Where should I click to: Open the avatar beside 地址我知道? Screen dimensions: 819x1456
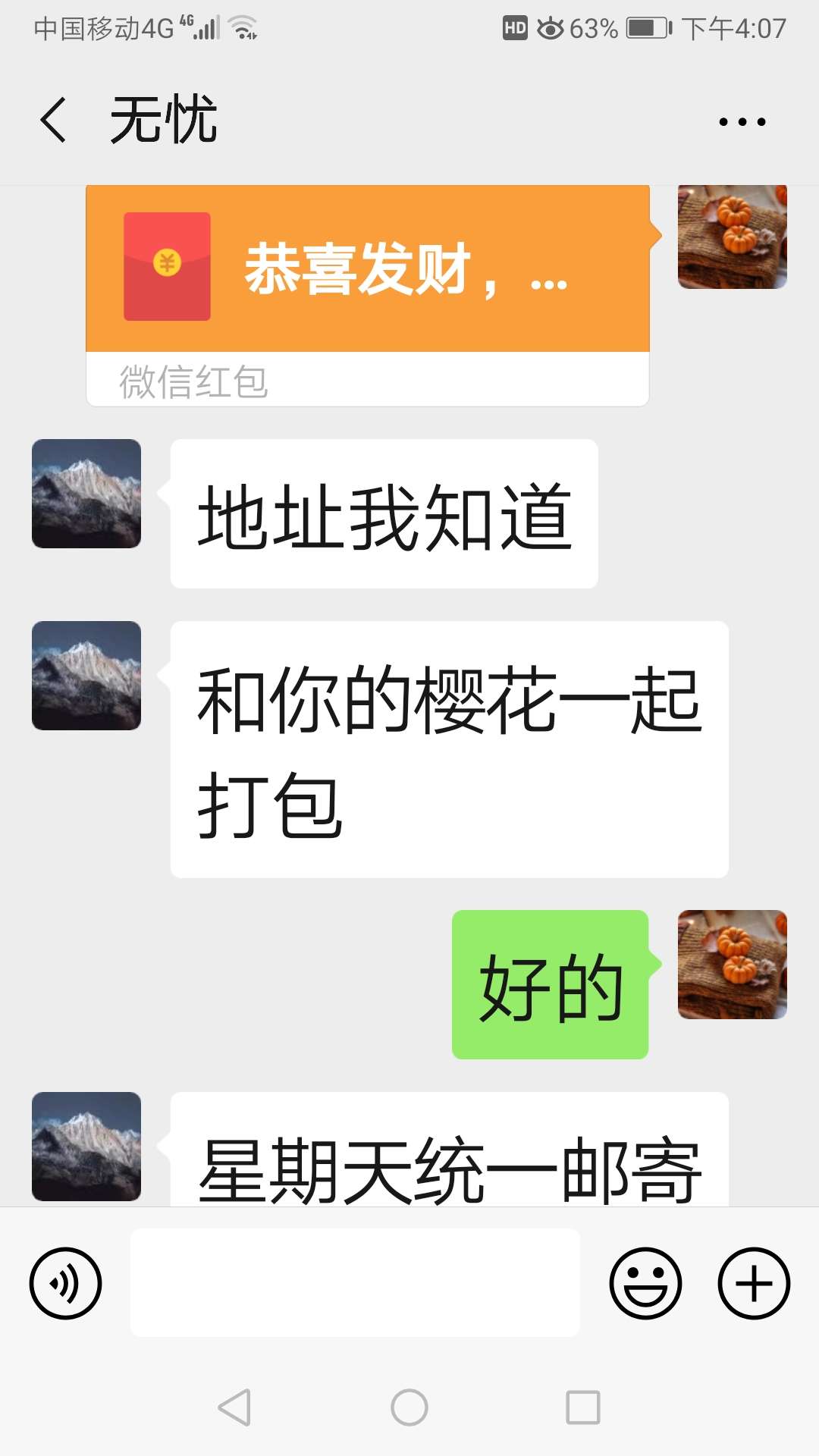(x=86, y=494)
